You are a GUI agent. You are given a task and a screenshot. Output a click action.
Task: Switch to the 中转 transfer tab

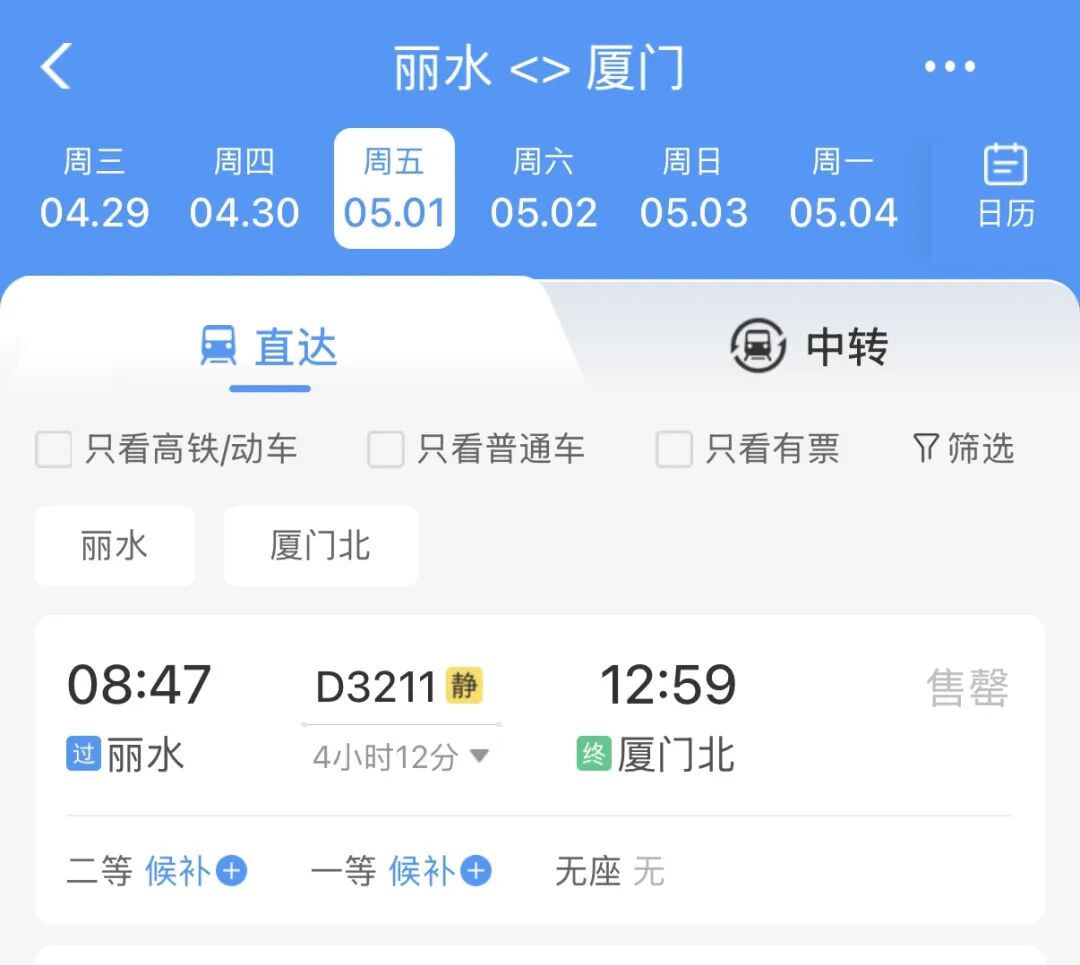(810, 347)
